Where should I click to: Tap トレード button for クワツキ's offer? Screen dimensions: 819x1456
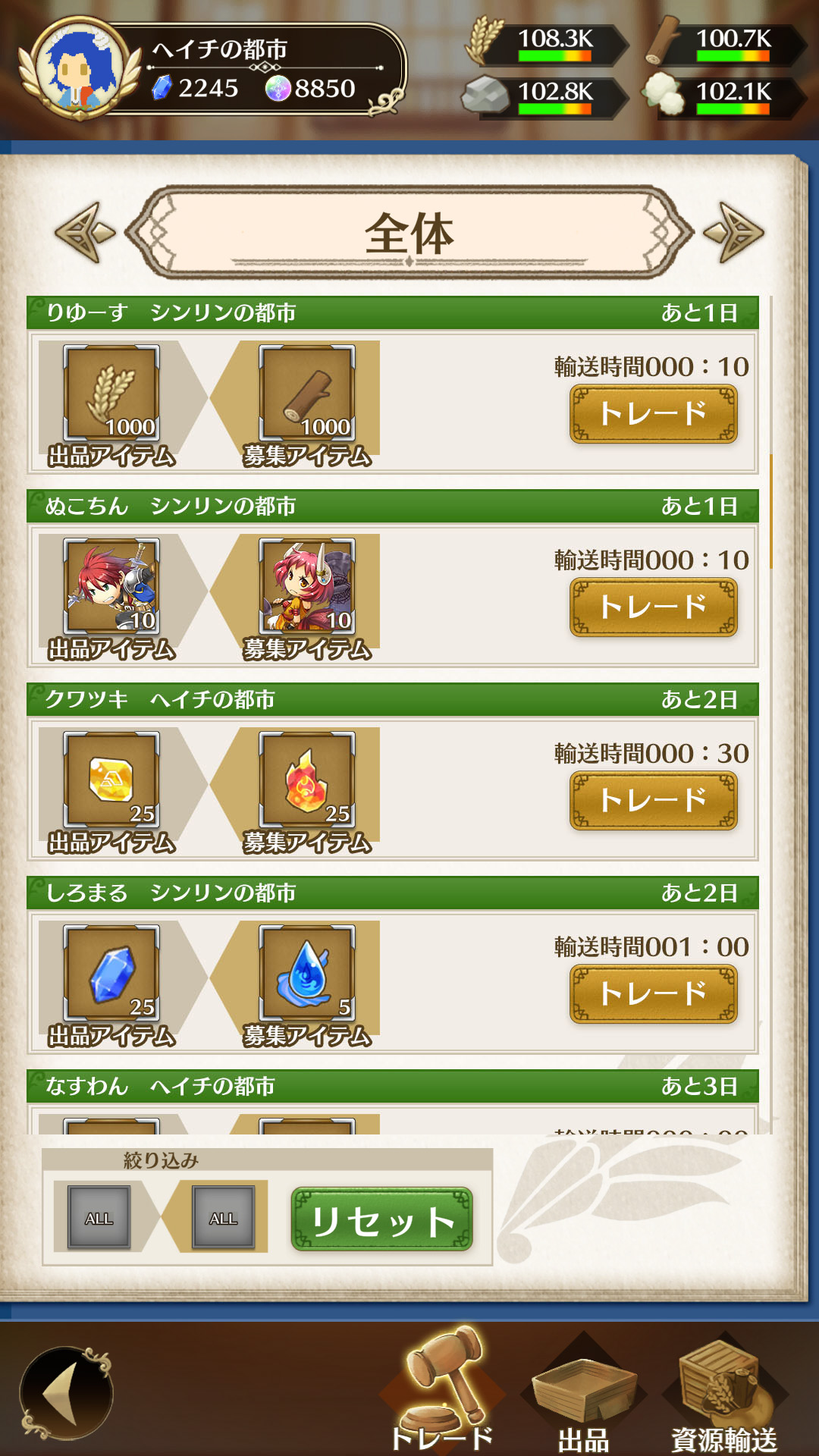click(x=653, y=801)
